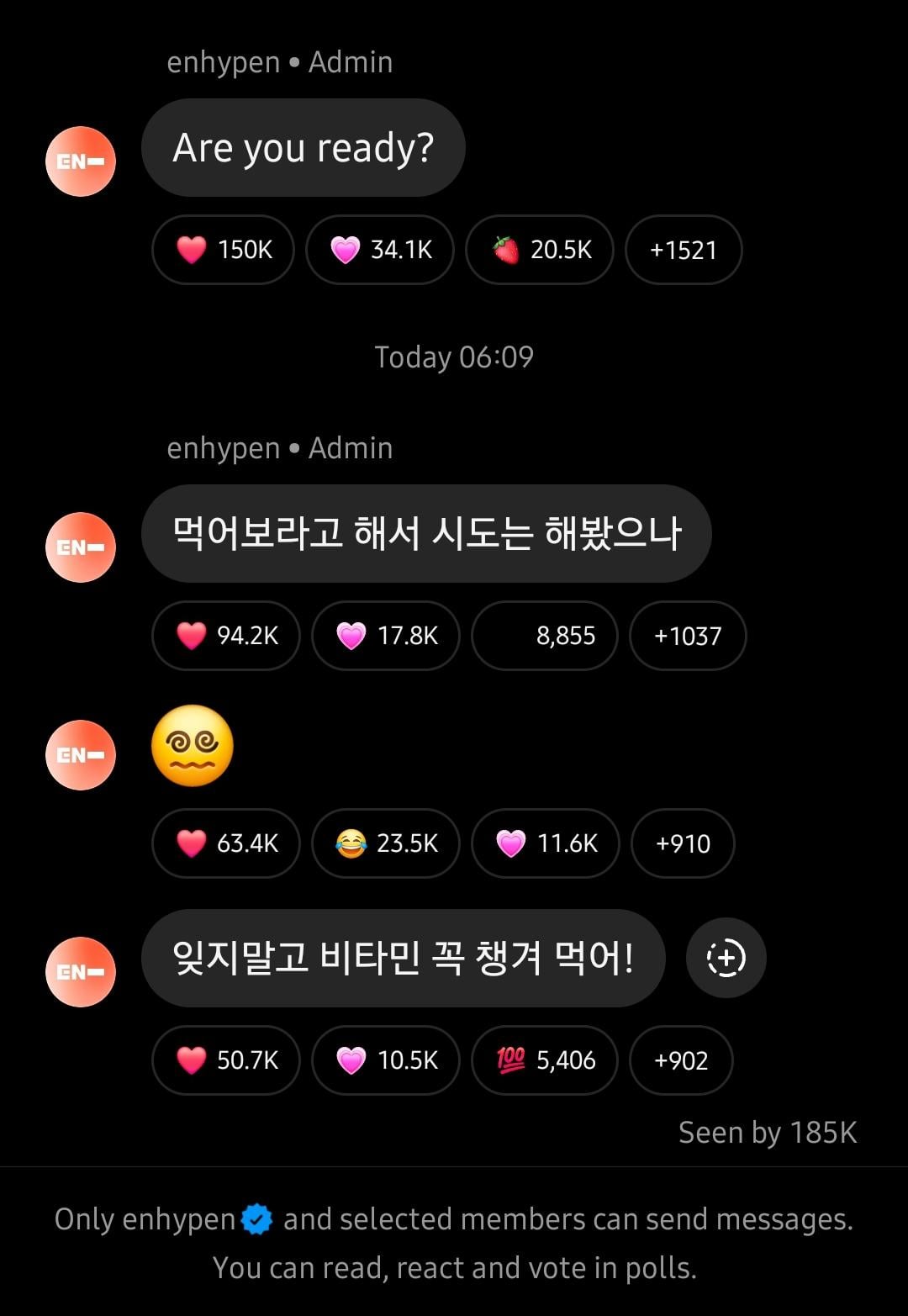Tap the 100 emoji reaction showing 5,406
The image size is (908, 1316).
[x=544, y=1060]
